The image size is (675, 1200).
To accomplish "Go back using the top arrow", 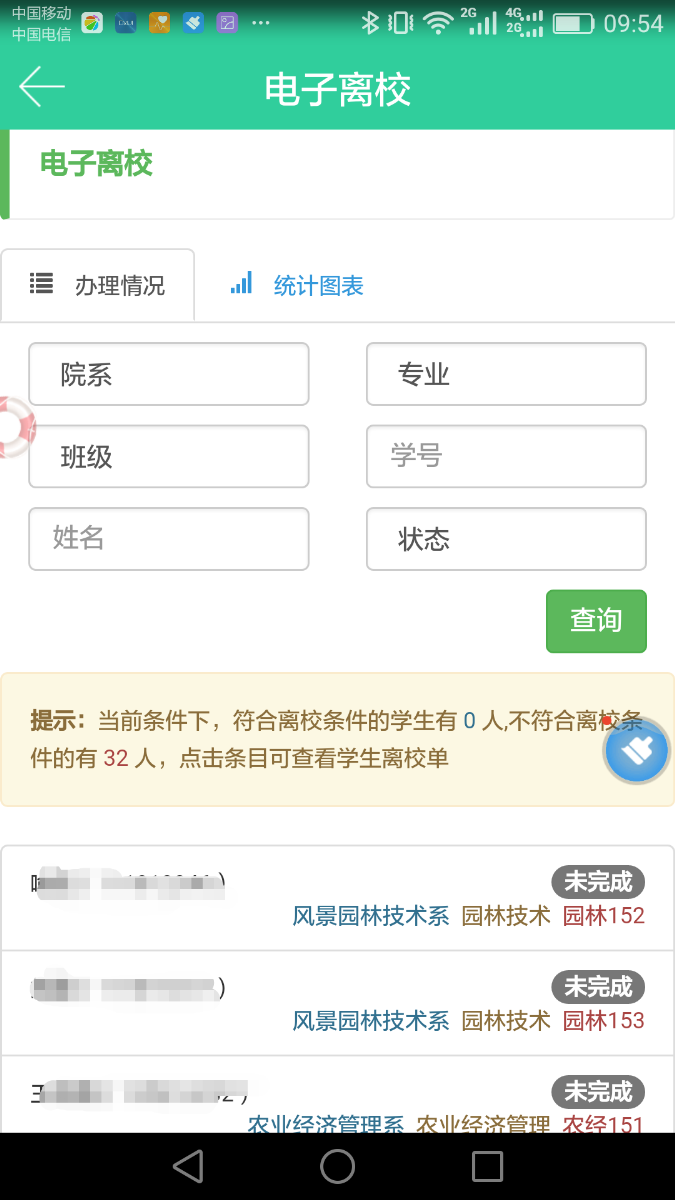I will pyautogui.click(x=42, y=88).
